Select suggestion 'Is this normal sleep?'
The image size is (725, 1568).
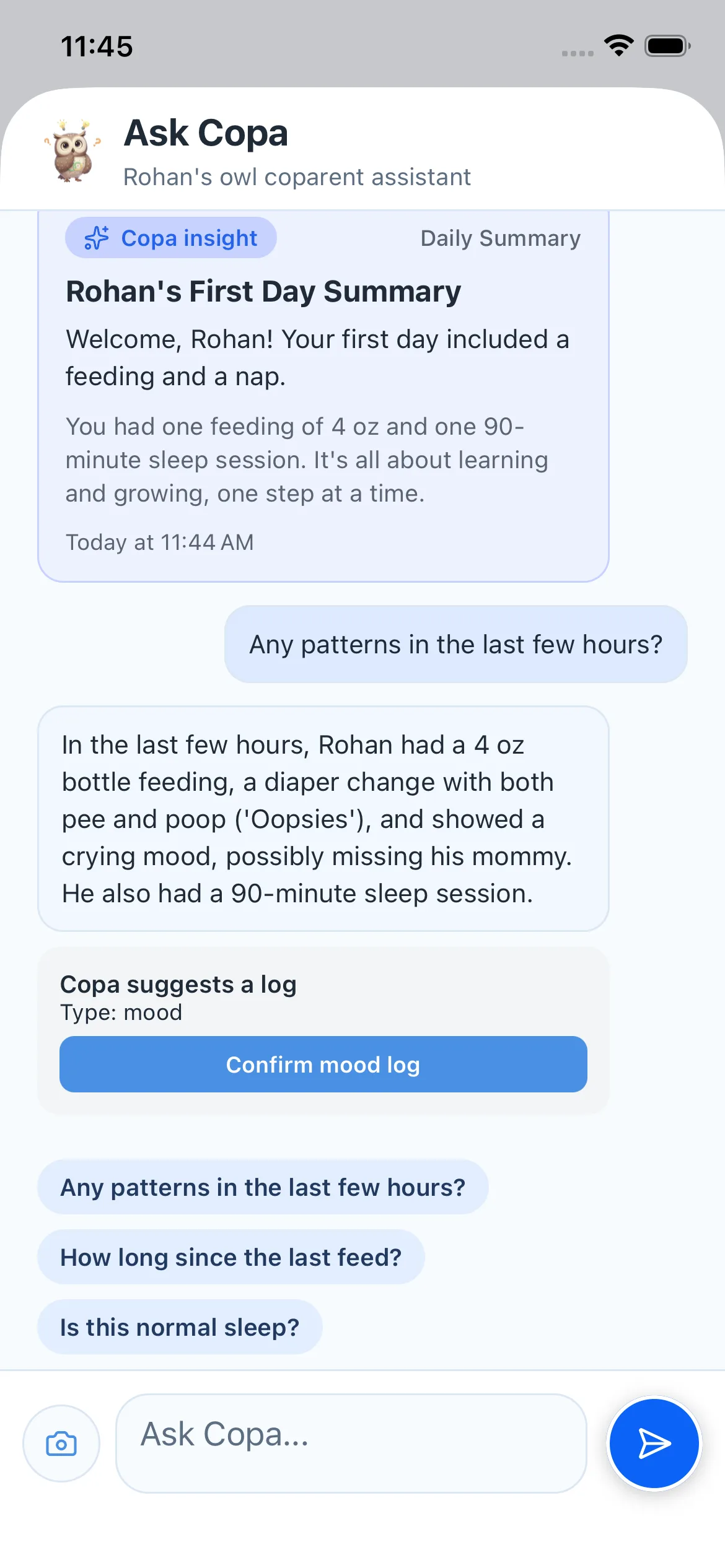pyautogui.click(x=179, y=1326)
